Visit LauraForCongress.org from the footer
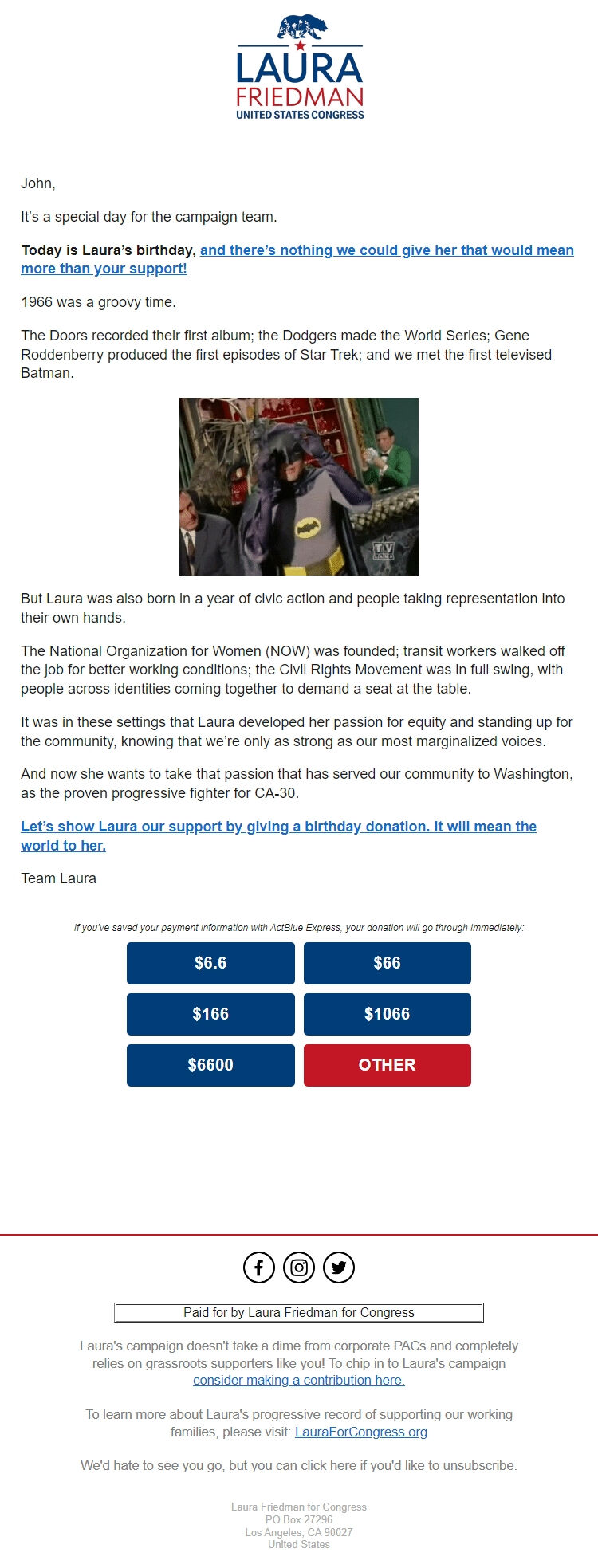598x1568 pixels. click(360, 1432)
